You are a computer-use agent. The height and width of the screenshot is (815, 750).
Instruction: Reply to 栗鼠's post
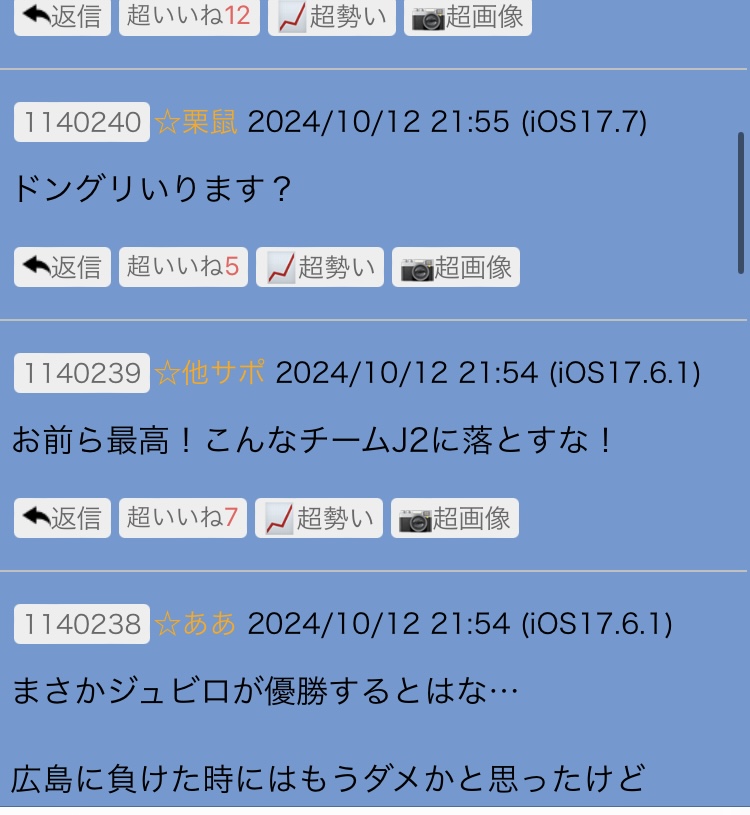tap(62, 267)
